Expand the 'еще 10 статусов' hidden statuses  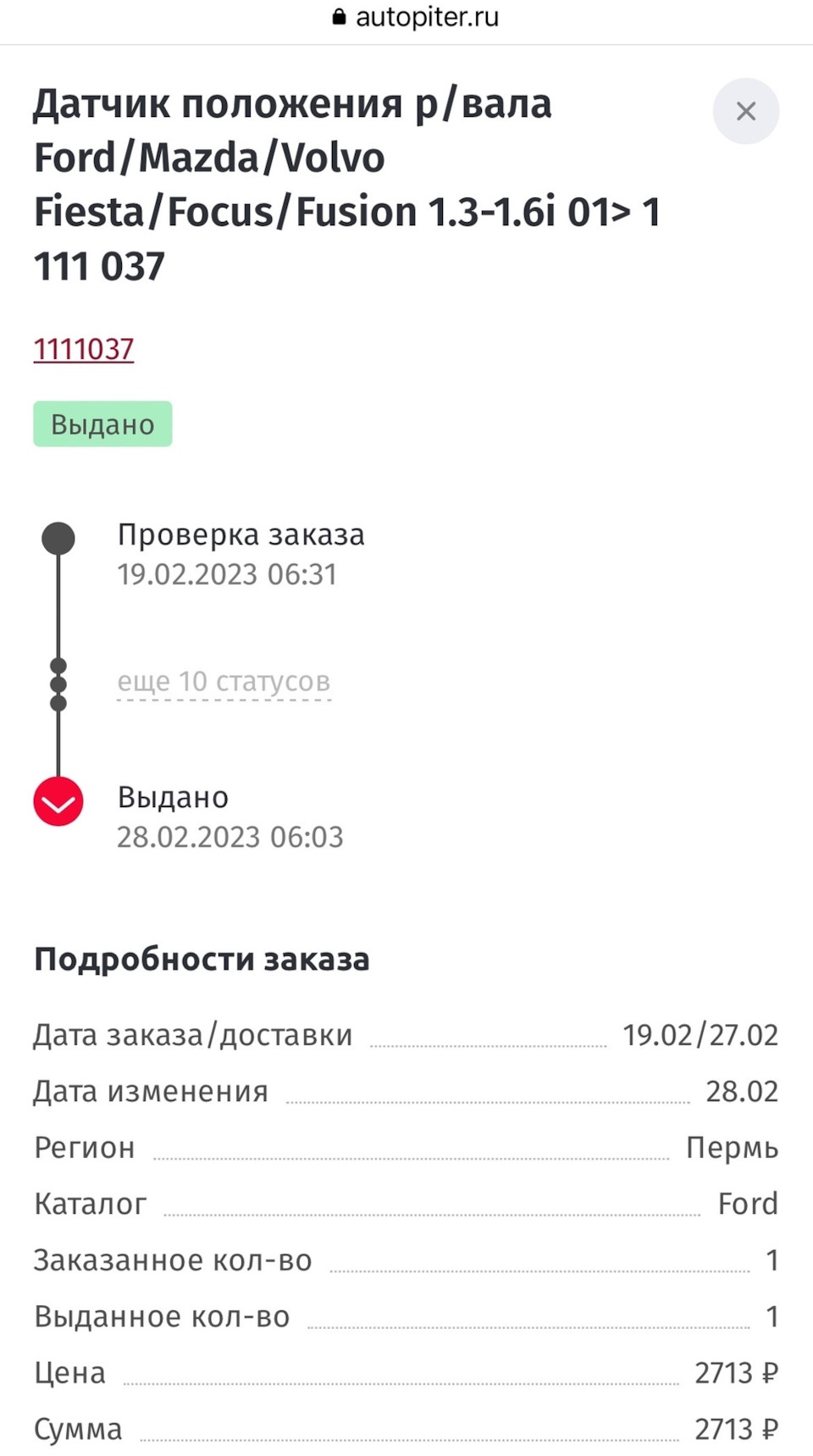tap(224, 682)
